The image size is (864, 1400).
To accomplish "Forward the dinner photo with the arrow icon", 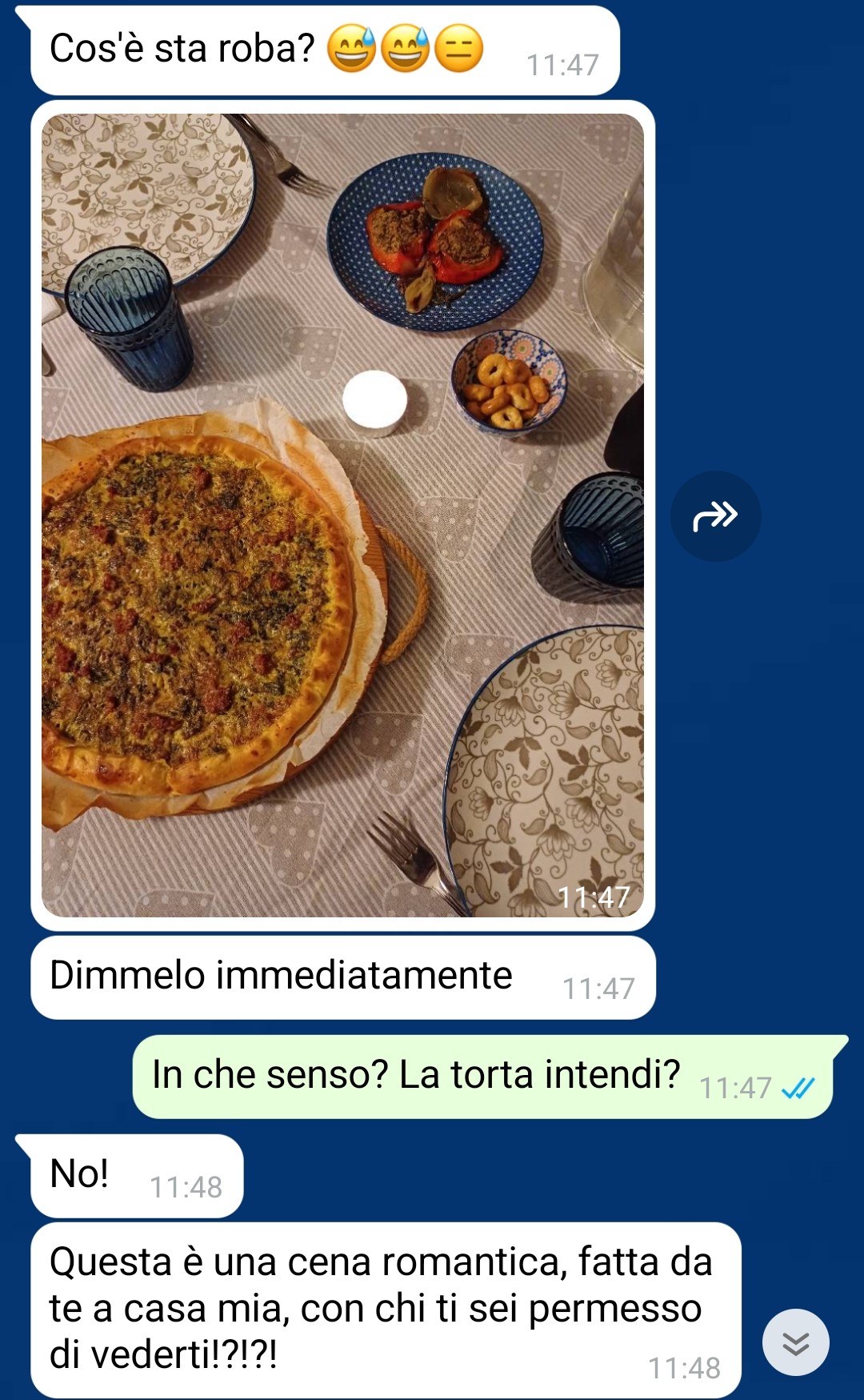I will click(x=715, y=516).
